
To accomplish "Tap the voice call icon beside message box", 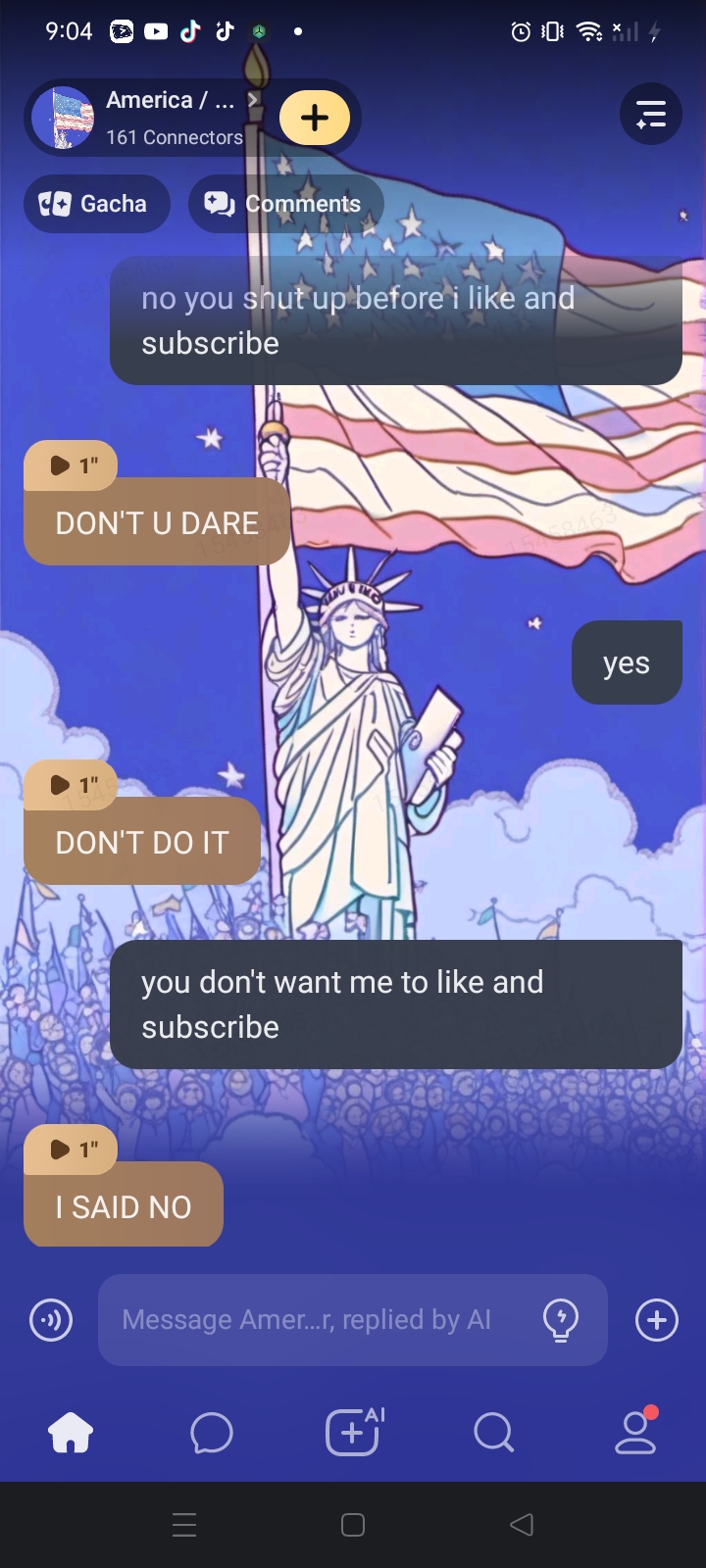I will (51, 1320).
